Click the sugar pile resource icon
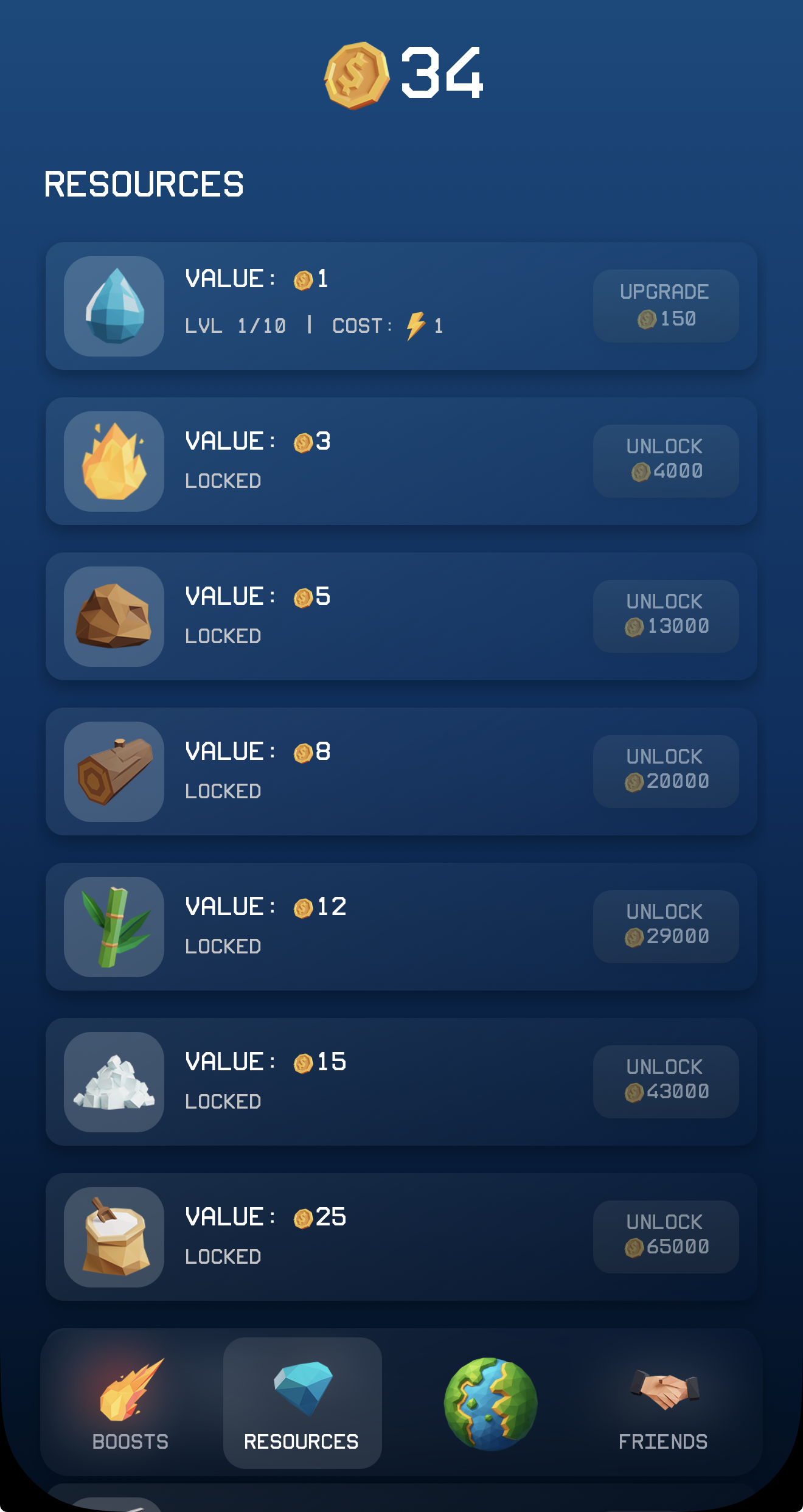The width and height of the screenshot is (803, 1512). pyautogui.click(x=114, y=1081)
